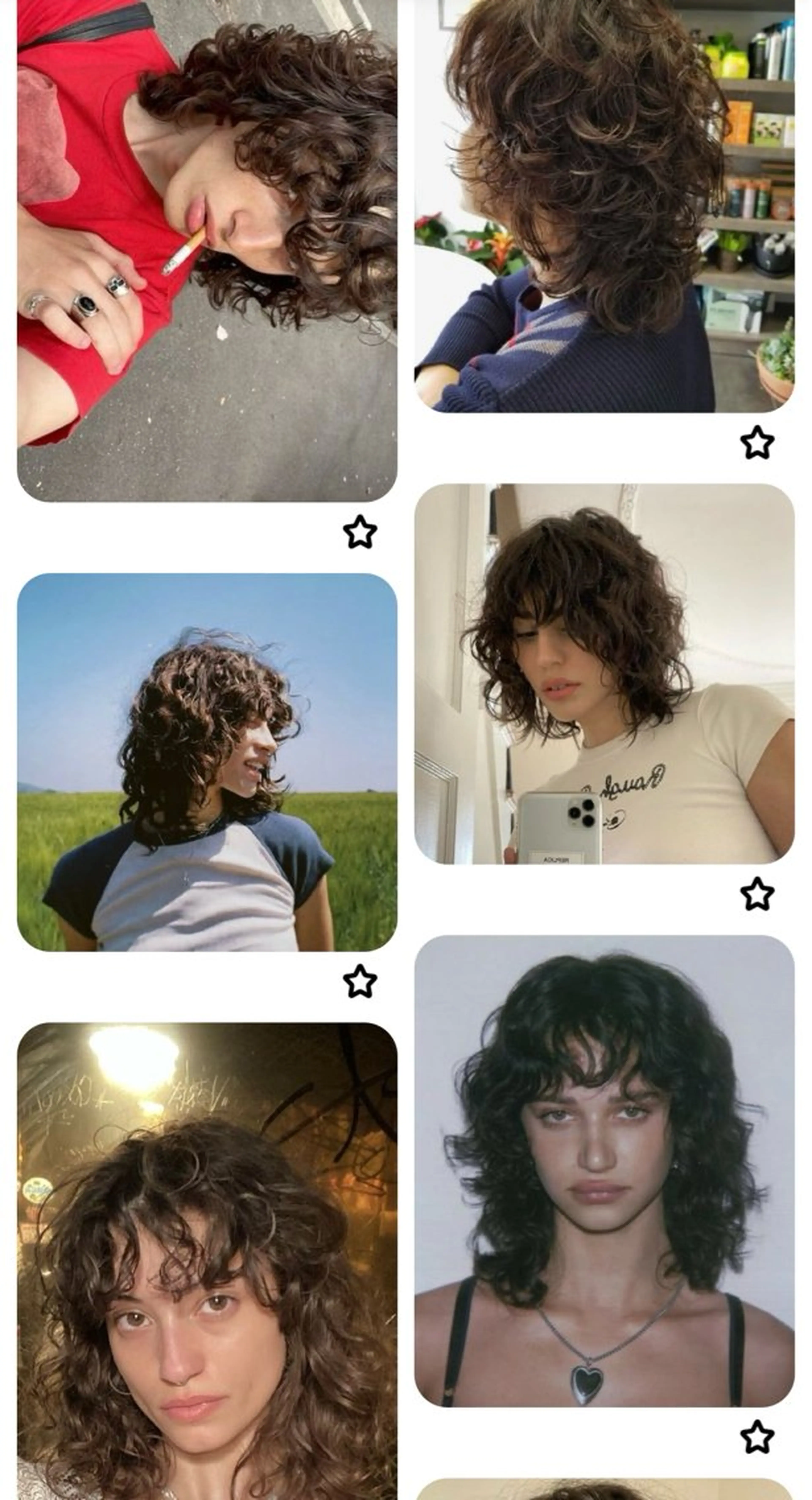Open the heart necklace portrait pin
This screenshot has width=812, height=1500.
pyautogui.click(x=604, y=1171)
